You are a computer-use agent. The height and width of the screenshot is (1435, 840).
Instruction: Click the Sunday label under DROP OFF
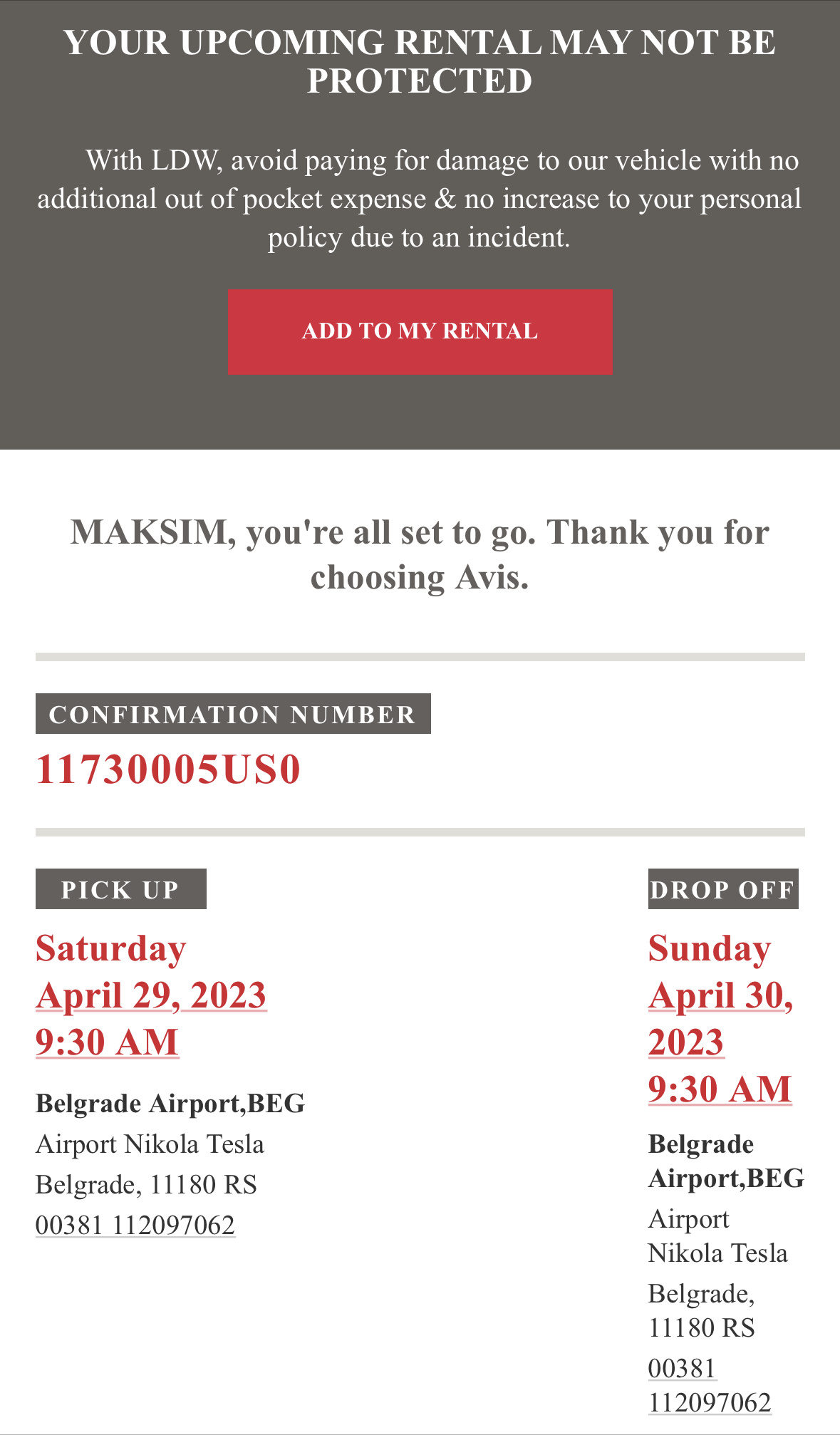(x=709, y=948)
